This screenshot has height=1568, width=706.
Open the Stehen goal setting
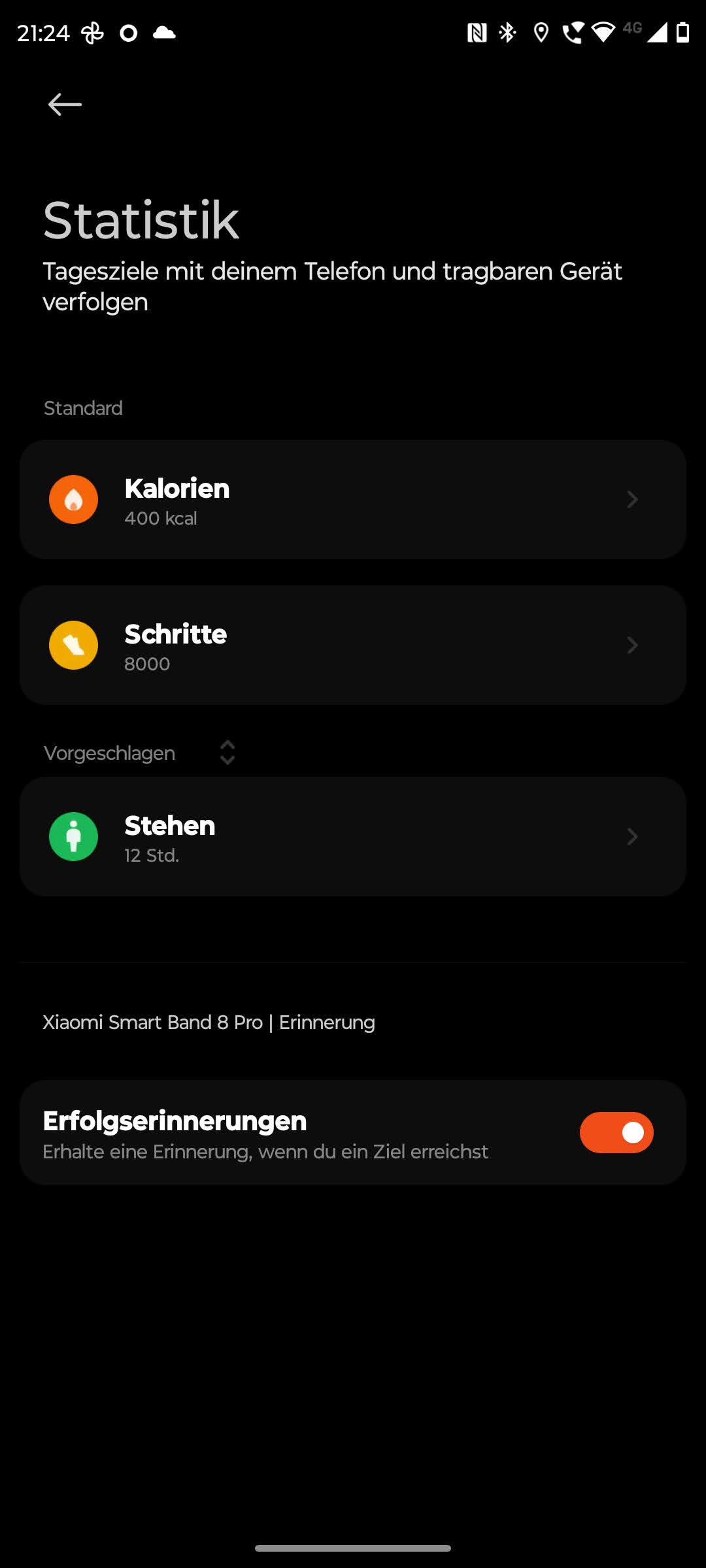[353, 837]
